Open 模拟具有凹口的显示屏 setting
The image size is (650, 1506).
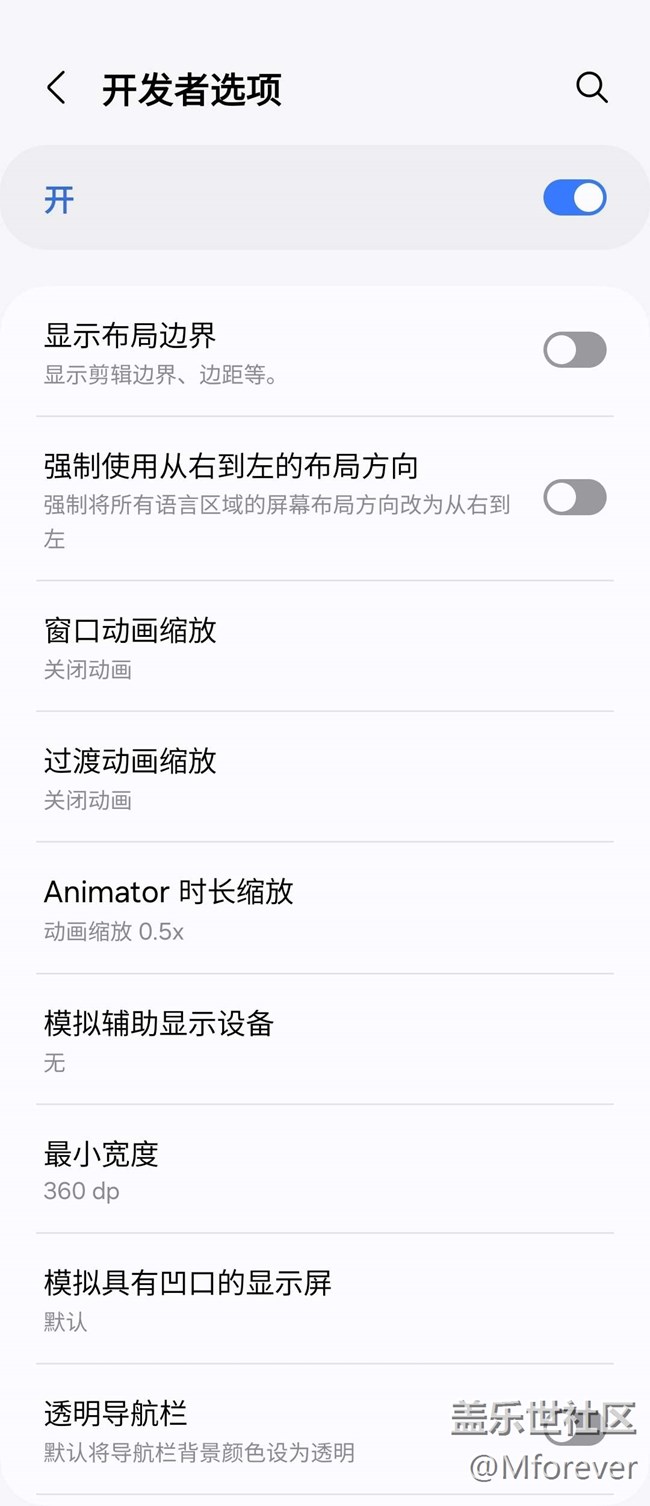coord(324,1299)
